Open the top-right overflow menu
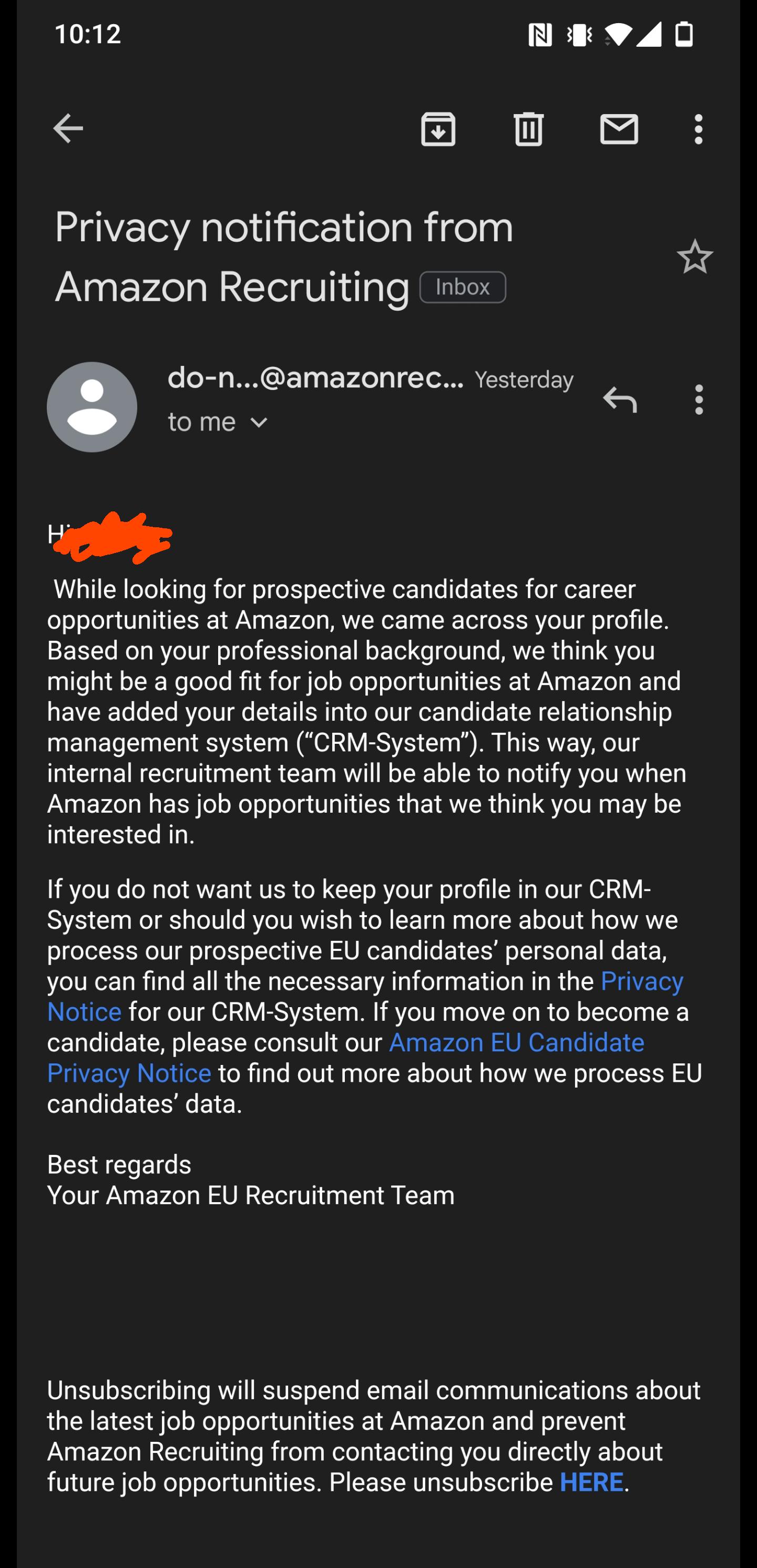757x1568 pixels. pyautogui.click(x=698, y=129)
